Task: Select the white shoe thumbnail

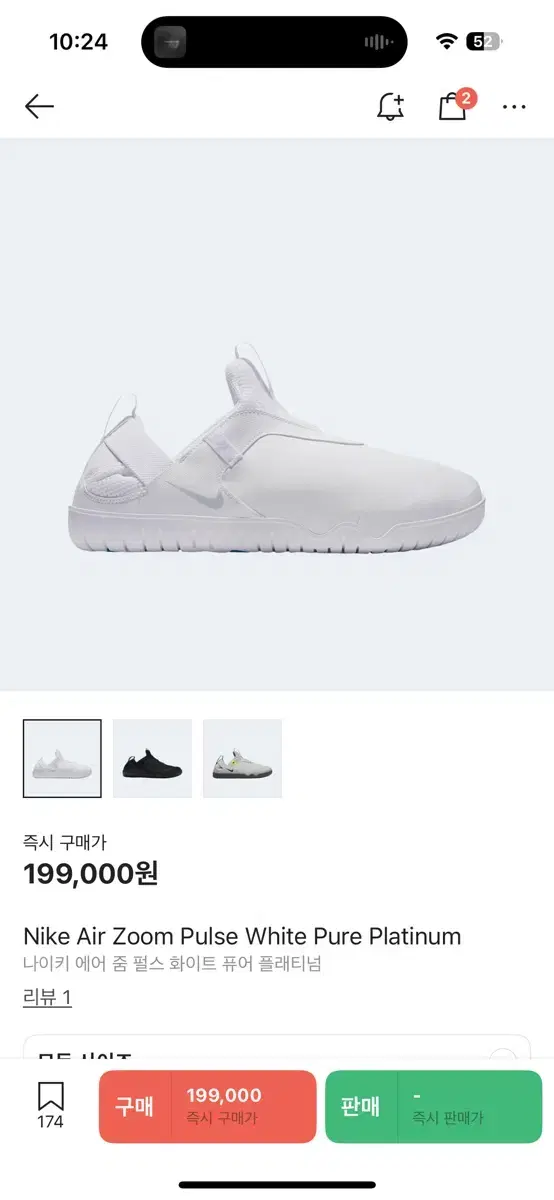Action: coord(62,758)
